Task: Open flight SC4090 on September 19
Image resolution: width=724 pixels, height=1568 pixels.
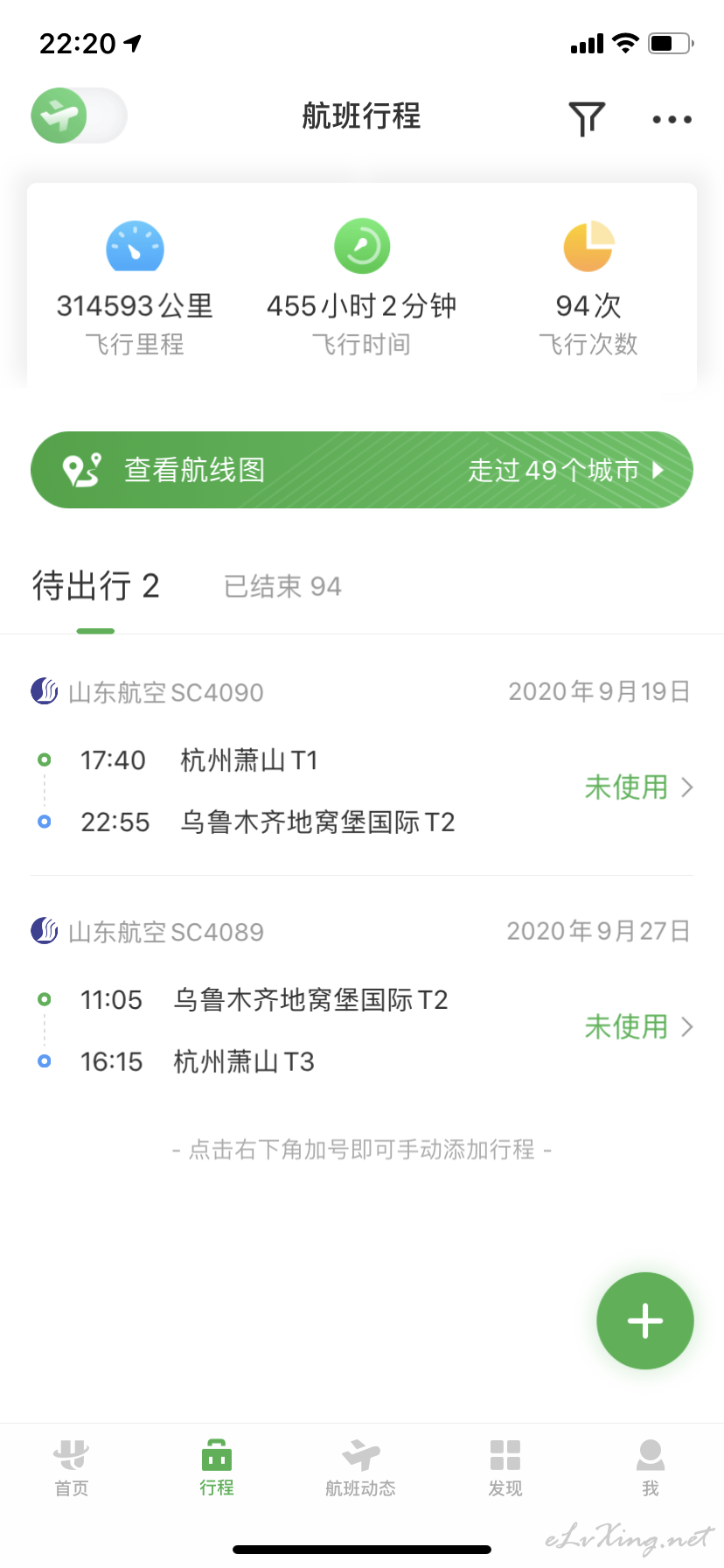Action: [362, 757]
